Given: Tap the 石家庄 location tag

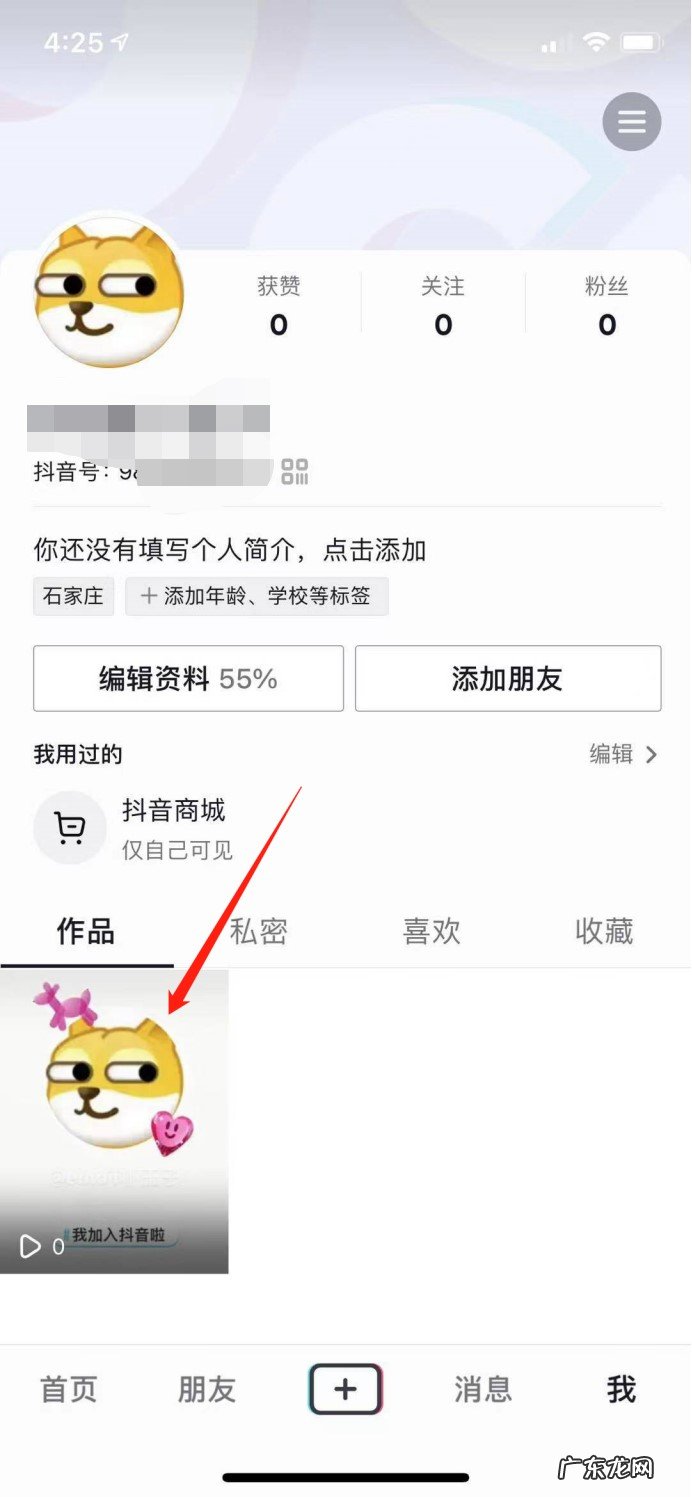Looking at the screenshot, I should click(74, 596).
